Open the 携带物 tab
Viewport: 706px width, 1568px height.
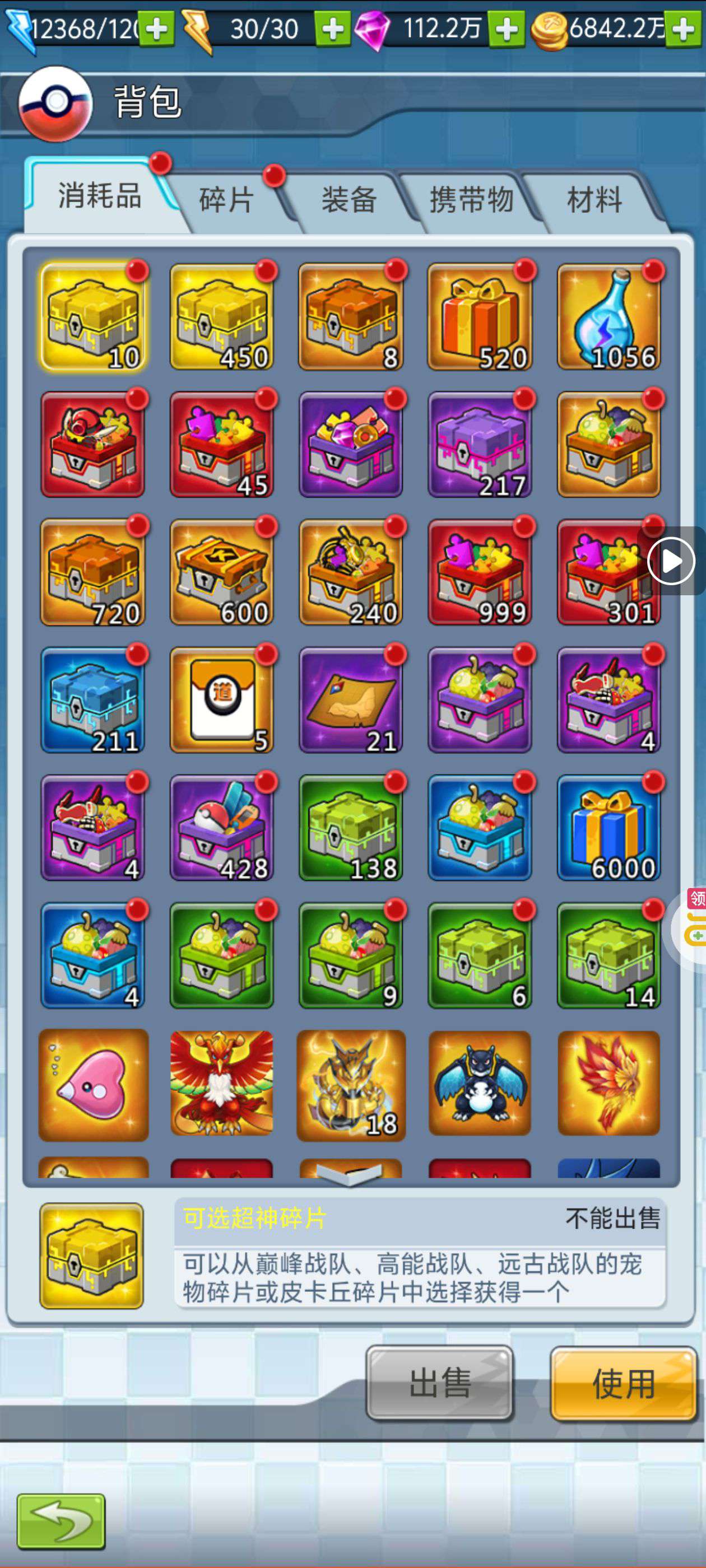pos(471,200)
